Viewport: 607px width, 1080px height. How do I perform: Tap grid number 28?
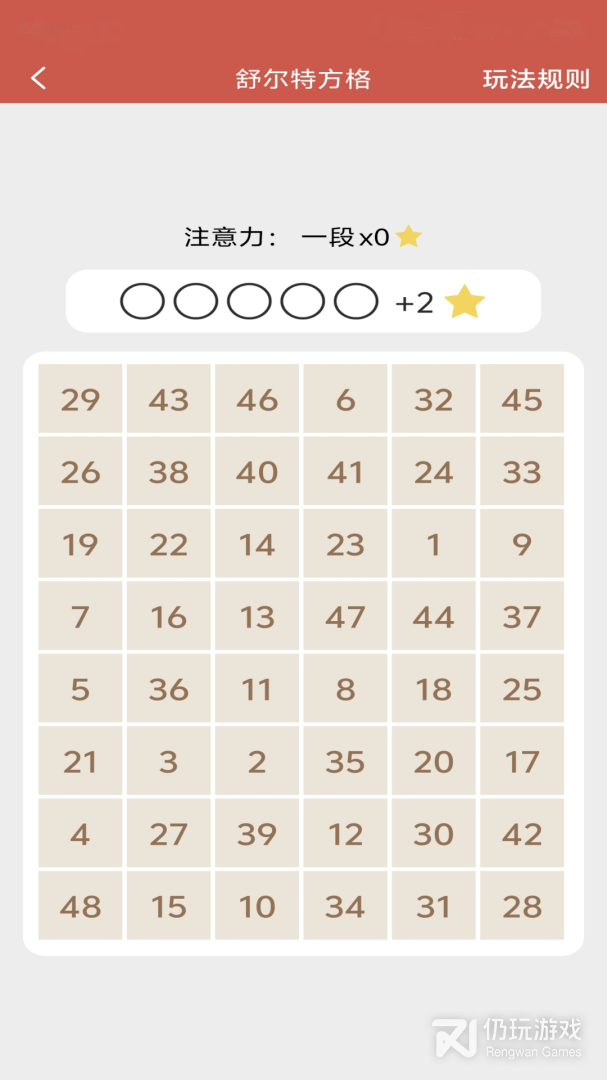(521, 906)
